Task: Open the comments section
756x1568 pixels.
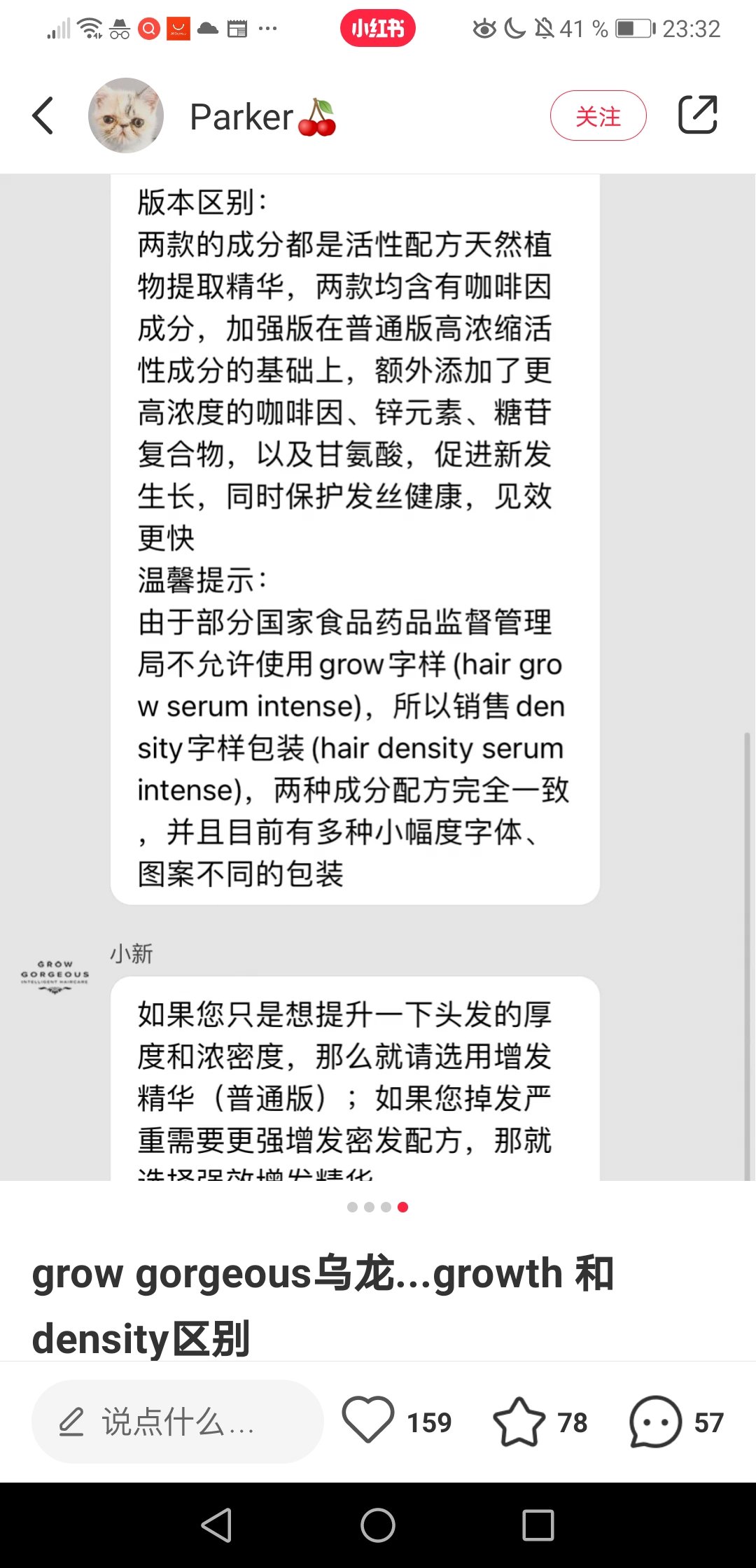Action: (x=656, y=1422)
